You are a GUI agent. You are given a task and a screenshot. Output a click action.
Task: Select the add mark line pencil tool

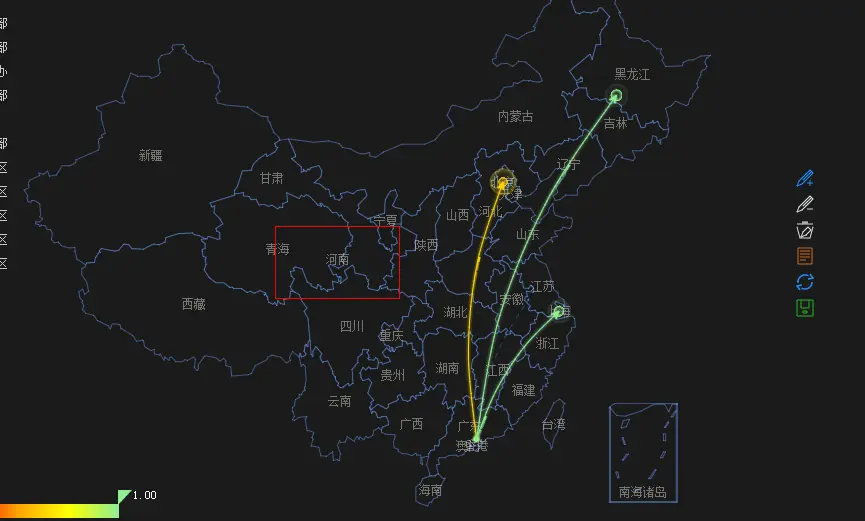click(805, 178)
